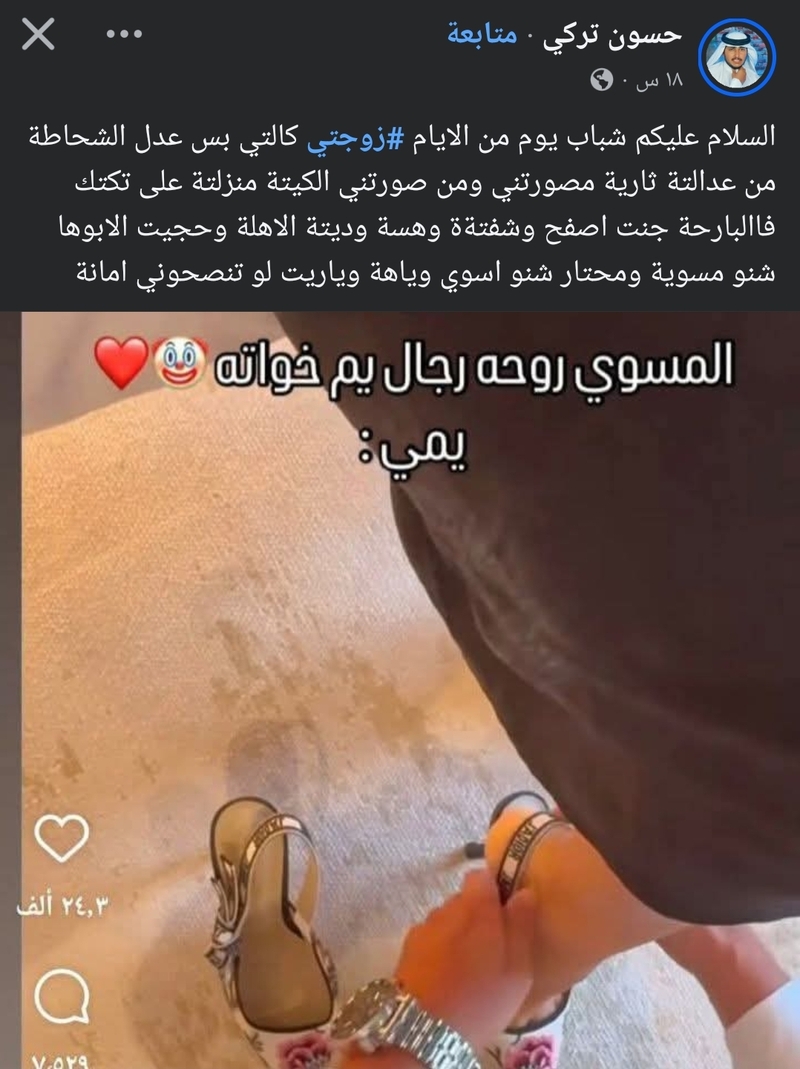Tap the author's profile picture

tap(738, 55)
